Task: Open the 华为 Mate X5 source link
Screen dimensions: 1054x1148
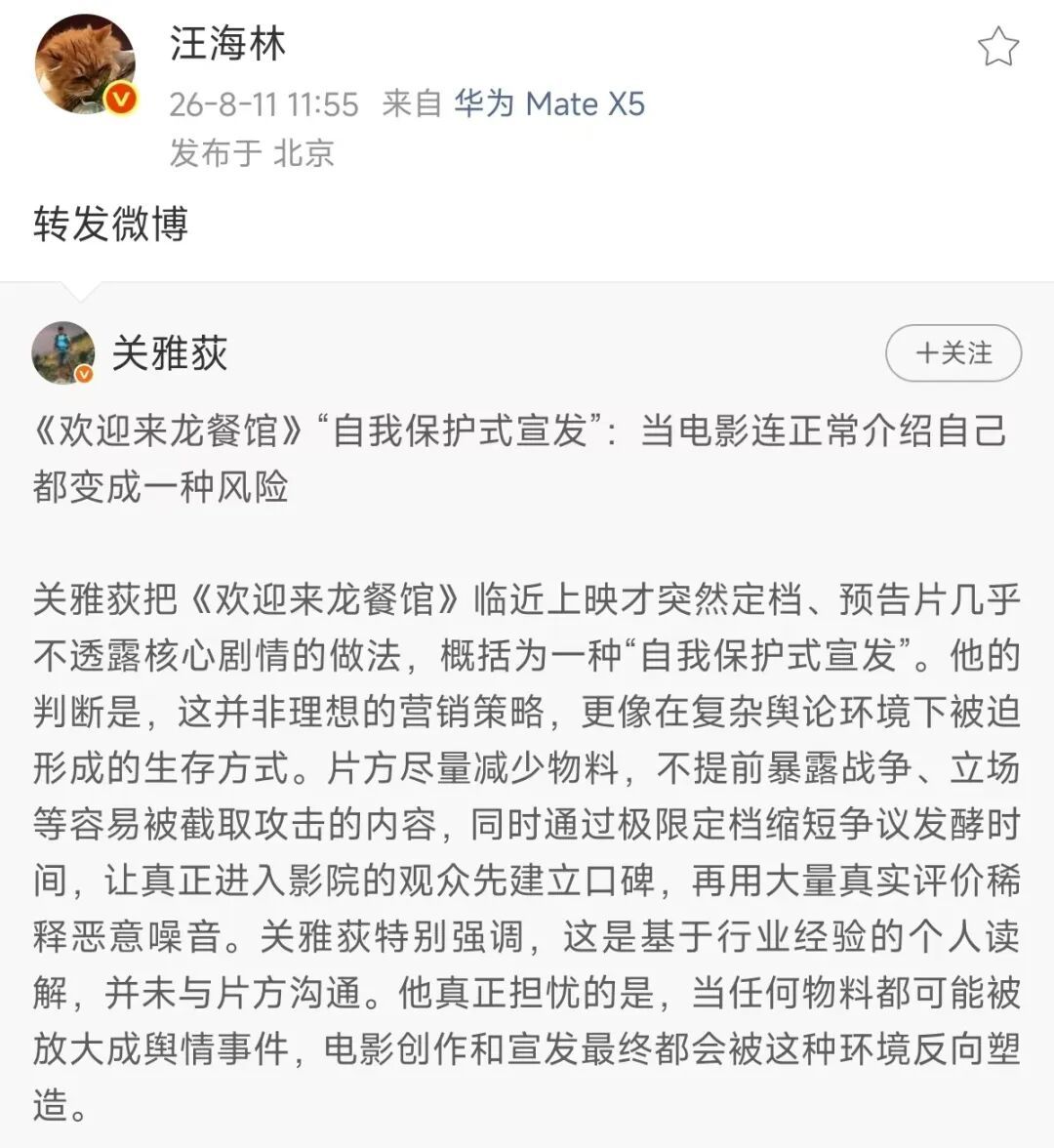Action: click(x=548, y=103)
